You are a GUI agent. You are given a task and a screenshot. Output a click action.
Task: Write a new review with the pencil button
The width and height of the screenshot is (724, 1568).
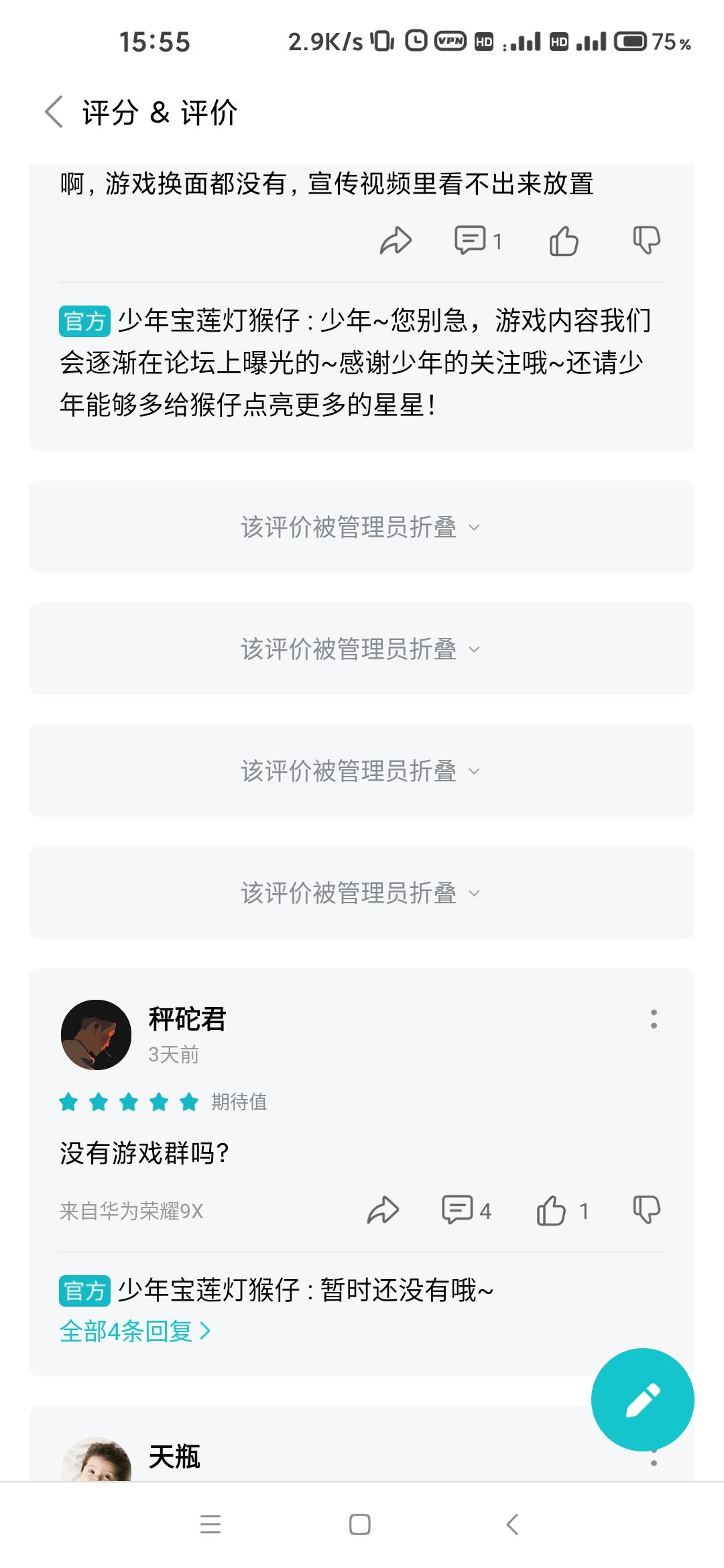[x=642, y=1400]
